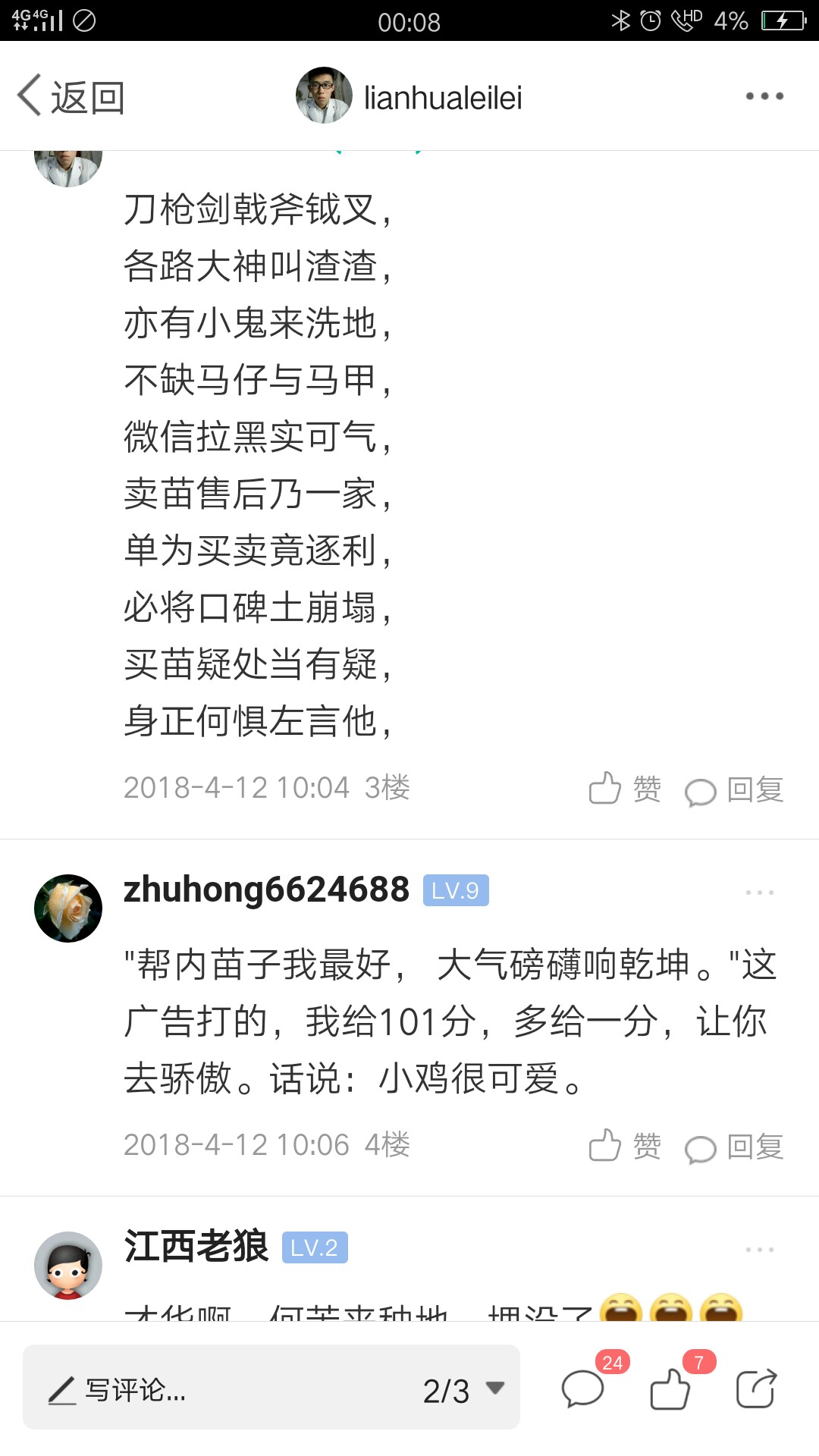Open more options for 江西老狼's comment
819x1456 pixels.
760,1250
